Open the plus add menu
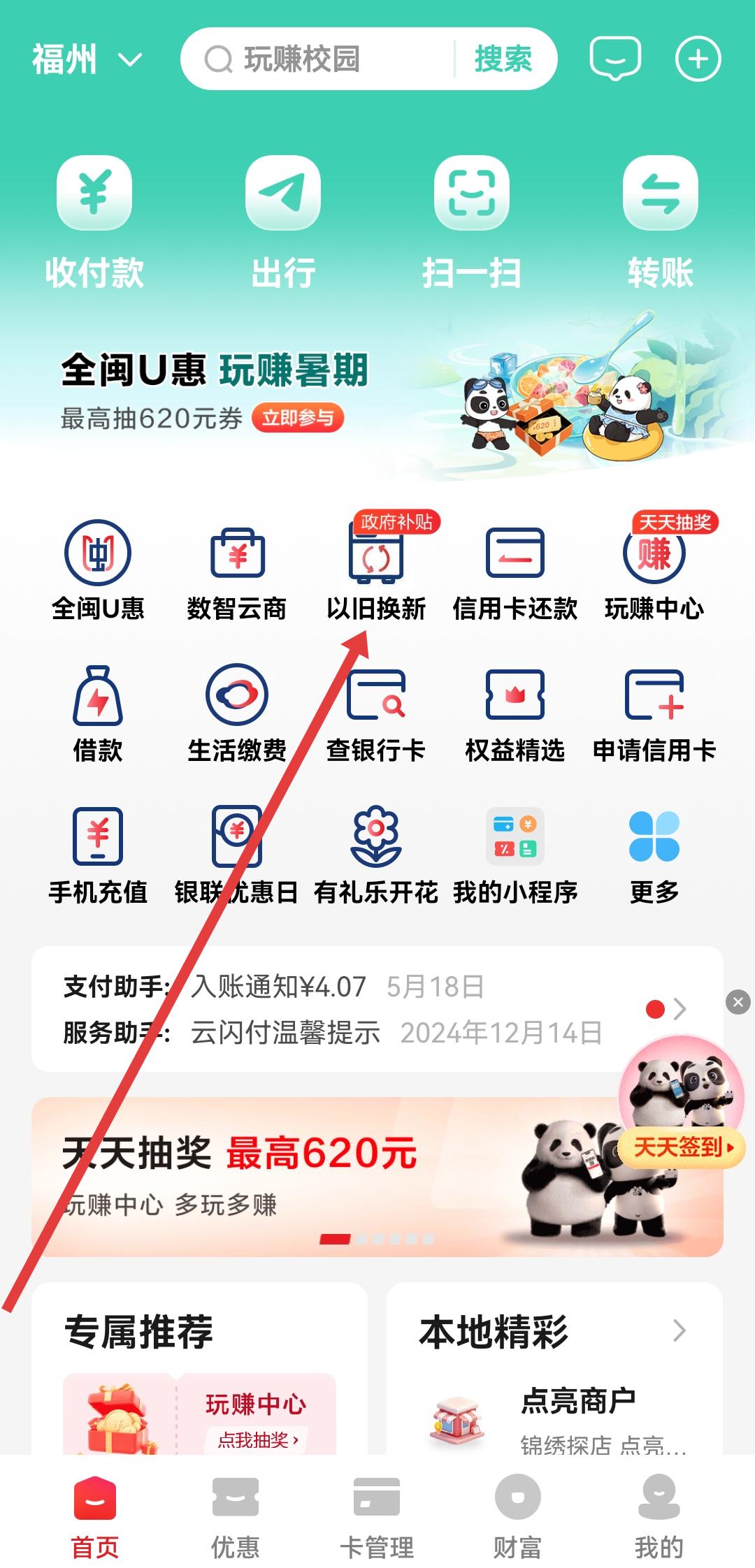The height and width of the screenshot is (1568, 755). click(698, 59)
